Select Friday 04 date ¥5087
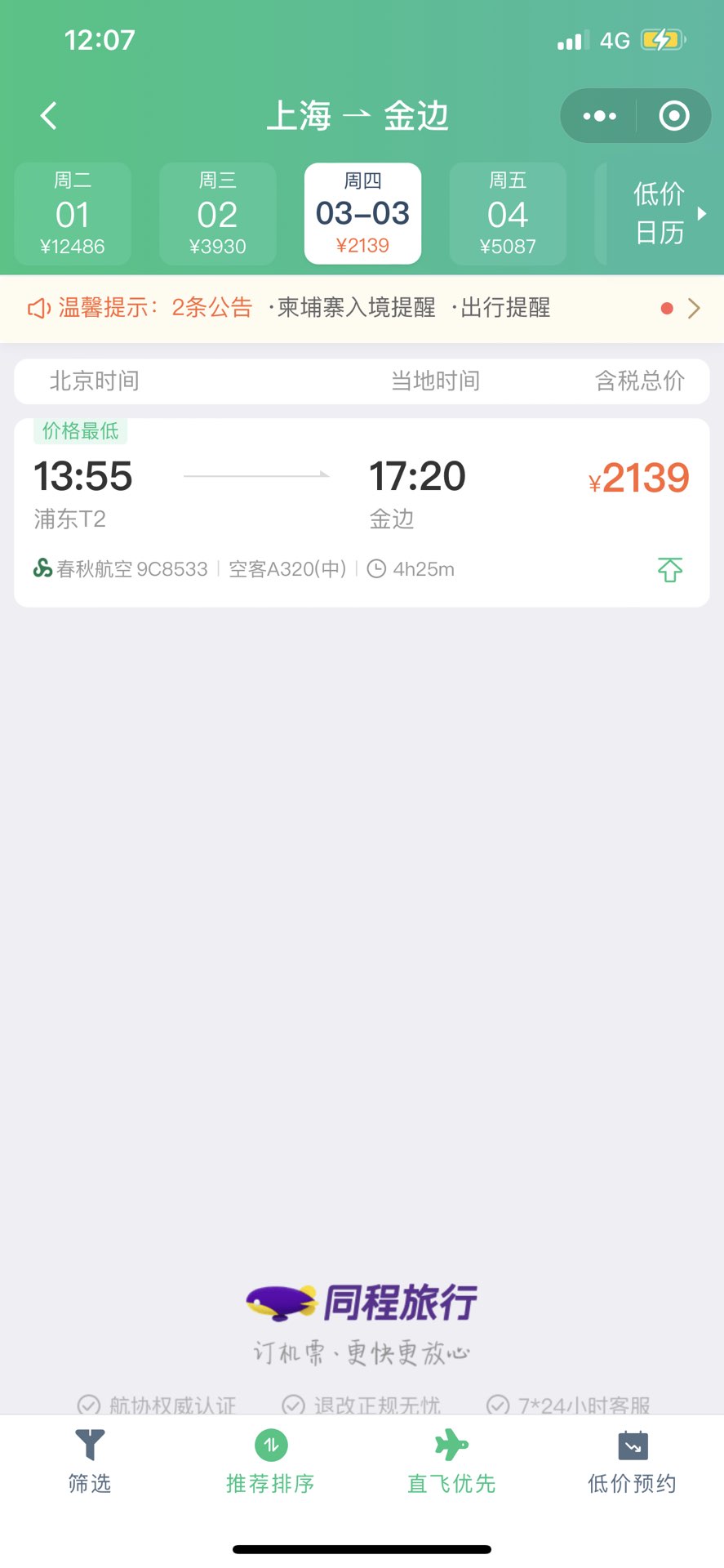Screen dimensions: 724x1568 click(508, 214)
